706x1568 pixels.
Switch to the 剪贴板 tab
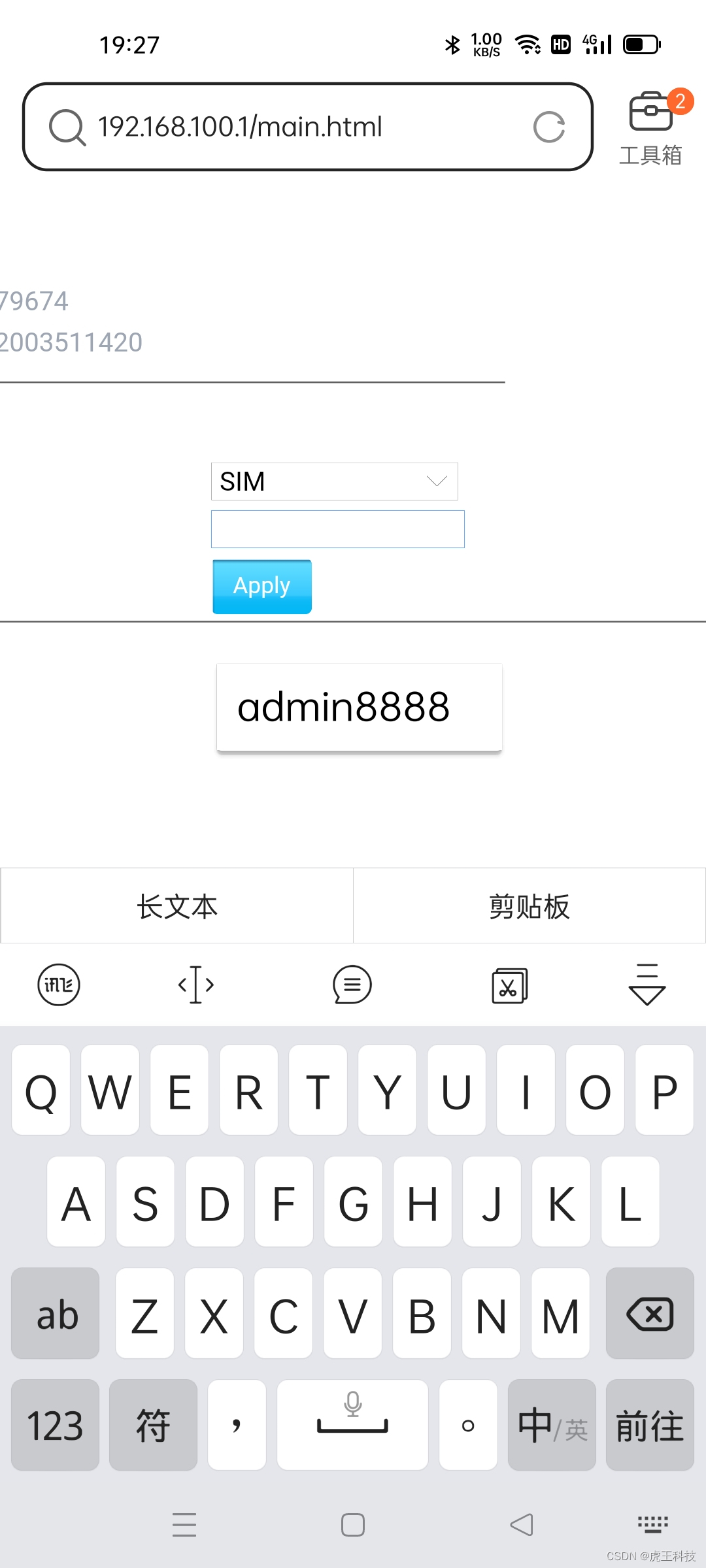(528, 906)
